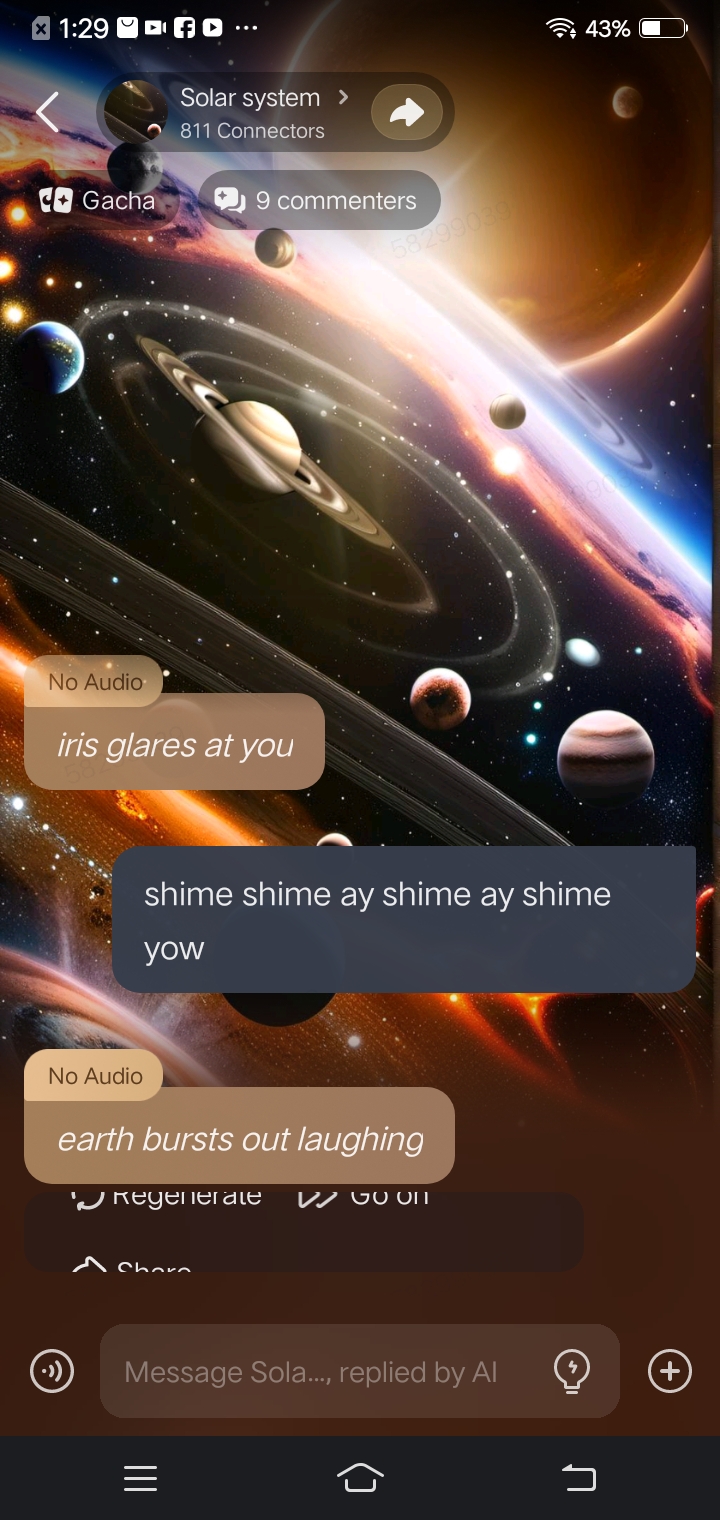Open the plus attachment menu
Viewport: 720px width, 1520px height.
[669, 1371]
